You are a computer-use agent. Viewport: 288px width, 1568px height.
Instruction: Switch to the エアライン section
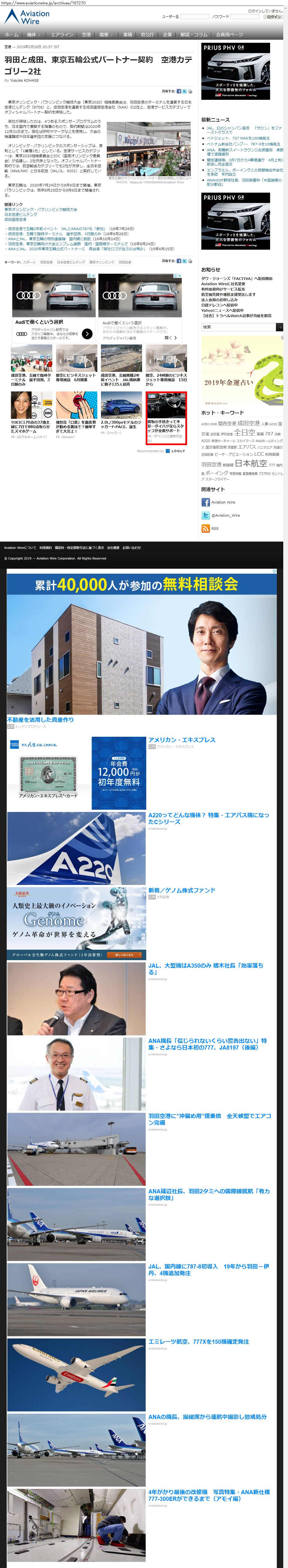coord(62,35)
